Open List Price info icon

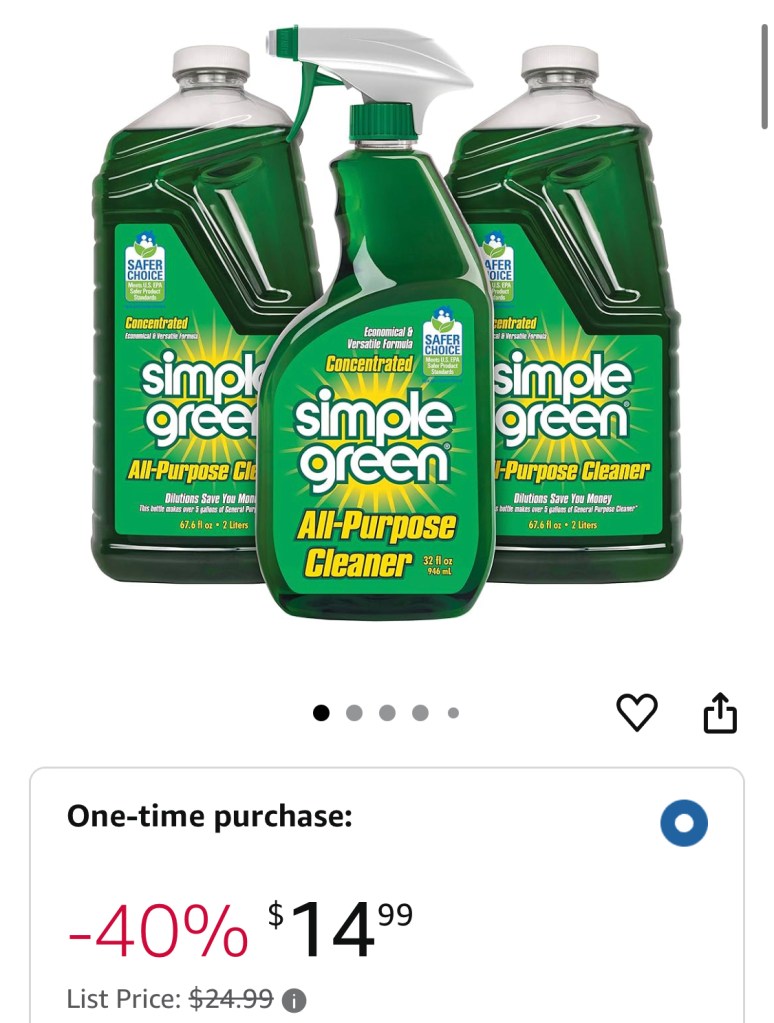pyautogui.click(x=294, y=1000)
